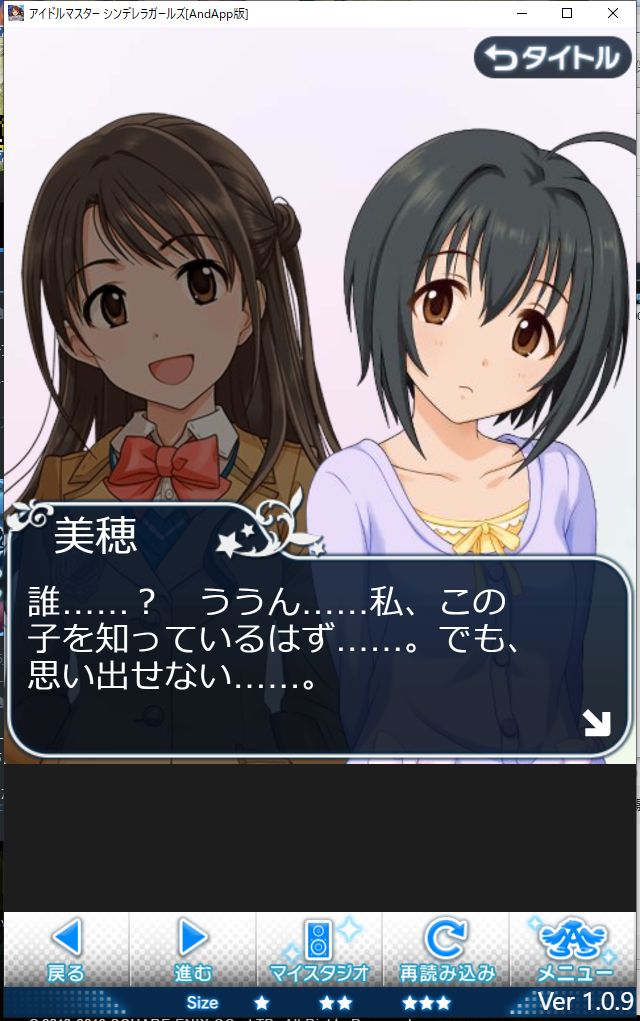The height and width of the screenshot is (1021, 640).
Task: Return to the タイトル screen
Action: (553, 58)
